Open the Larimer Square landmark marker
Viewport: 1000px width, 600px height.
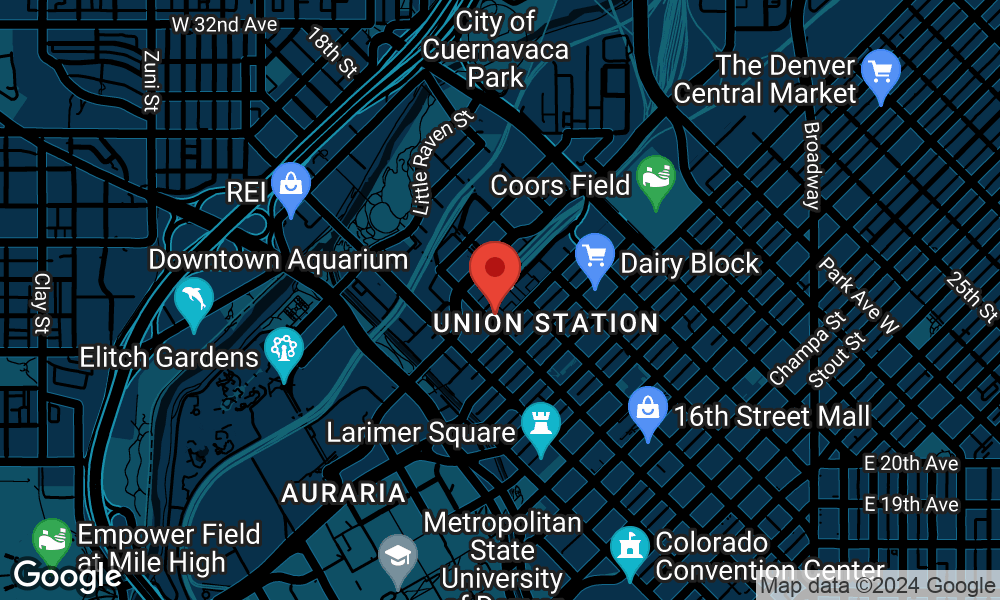540,426
